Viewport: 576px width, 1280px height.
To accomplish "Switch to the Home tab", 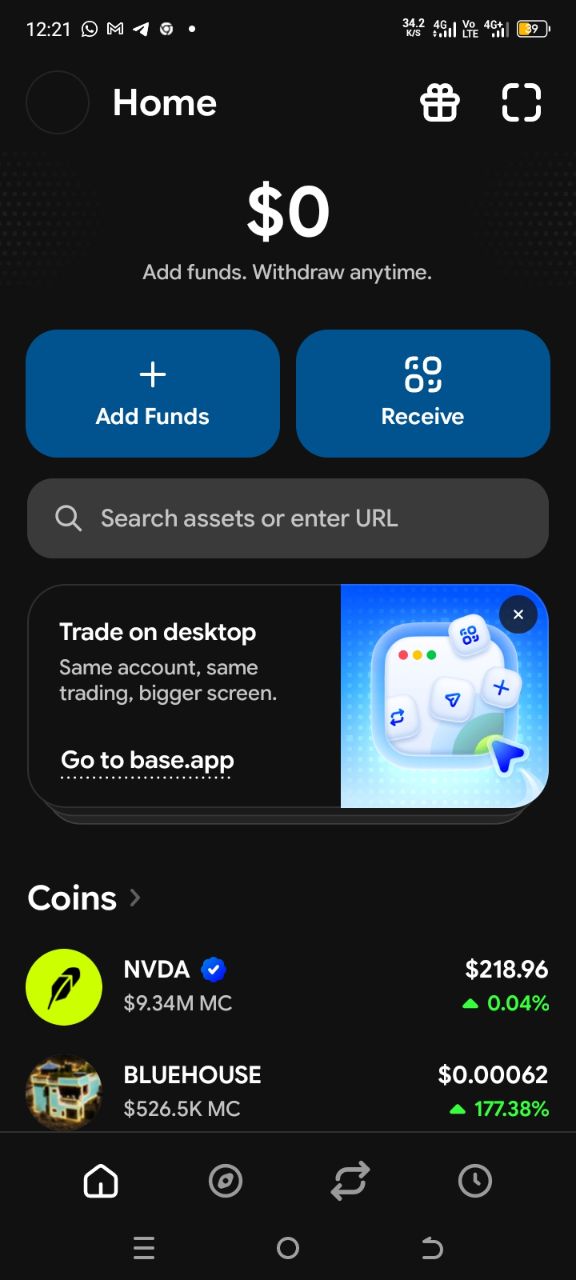I will tap(100, 1182).
